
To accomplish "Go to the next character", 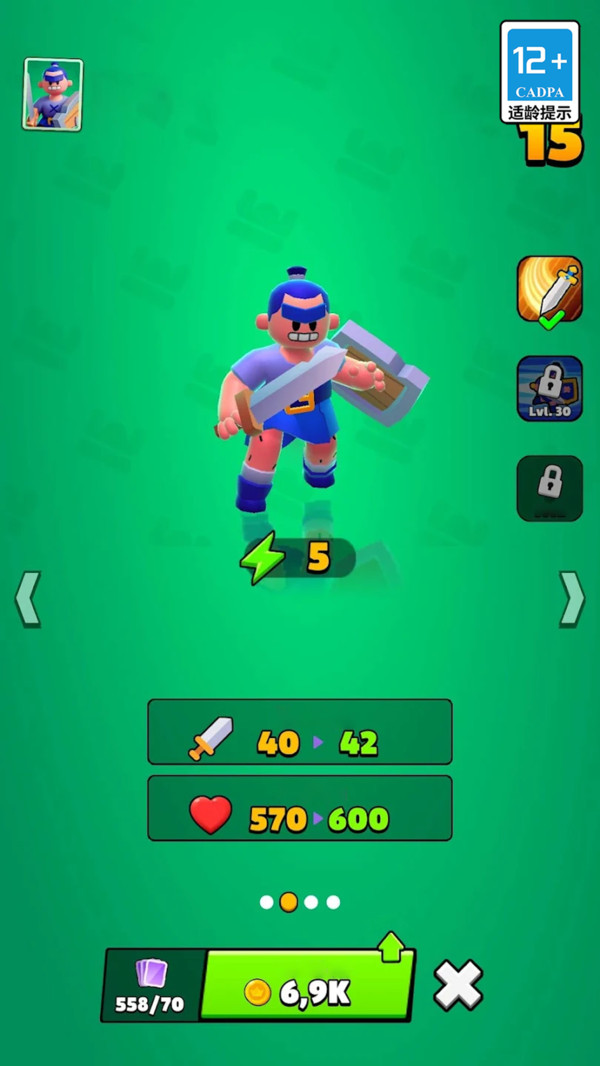I will pyautogui.click(x=571, y=598).
